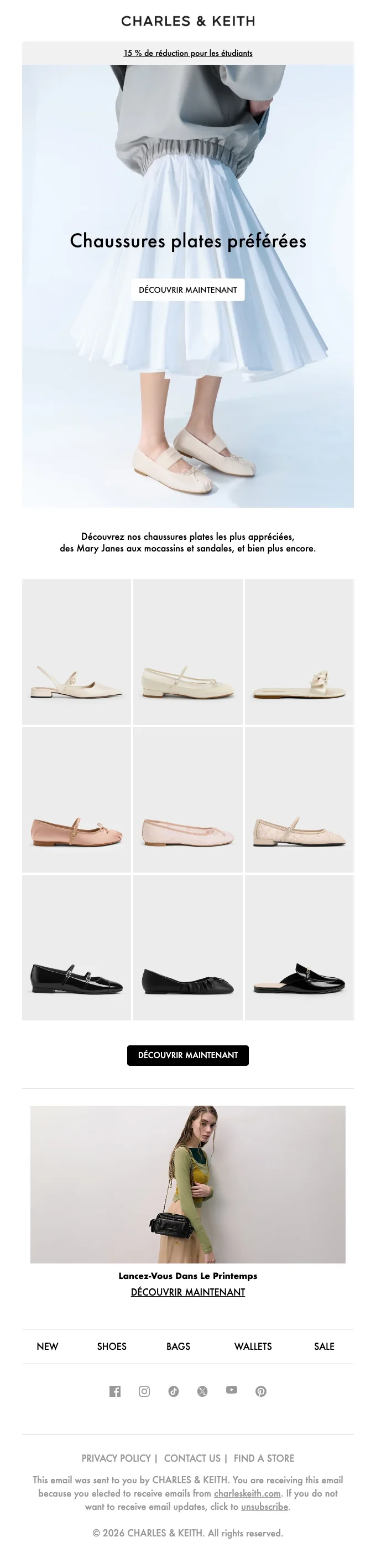Follow the underlined Découvrir Maintenant spring link

[187, 1292]
